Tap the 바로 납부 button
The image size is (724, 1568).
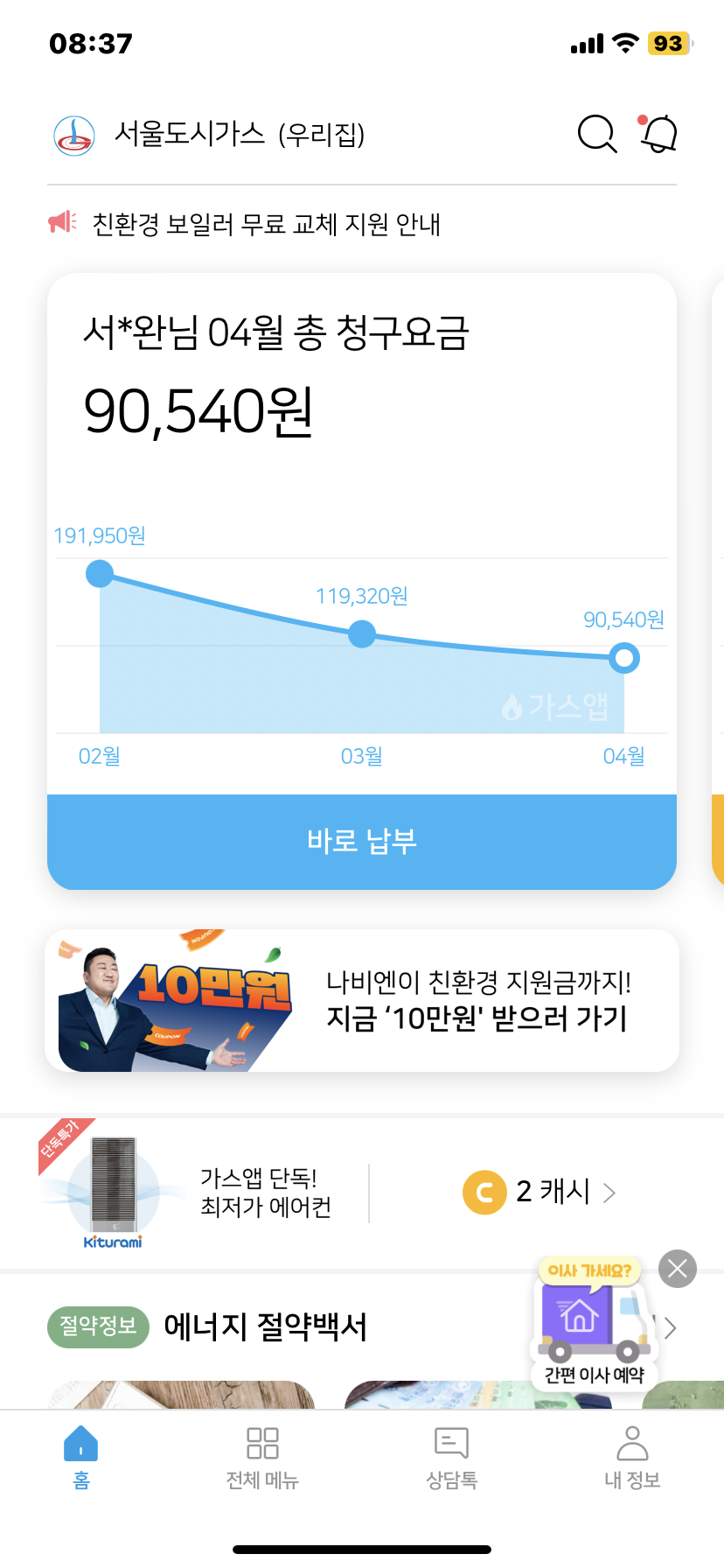pyautogui.click(x=362, y=842)
